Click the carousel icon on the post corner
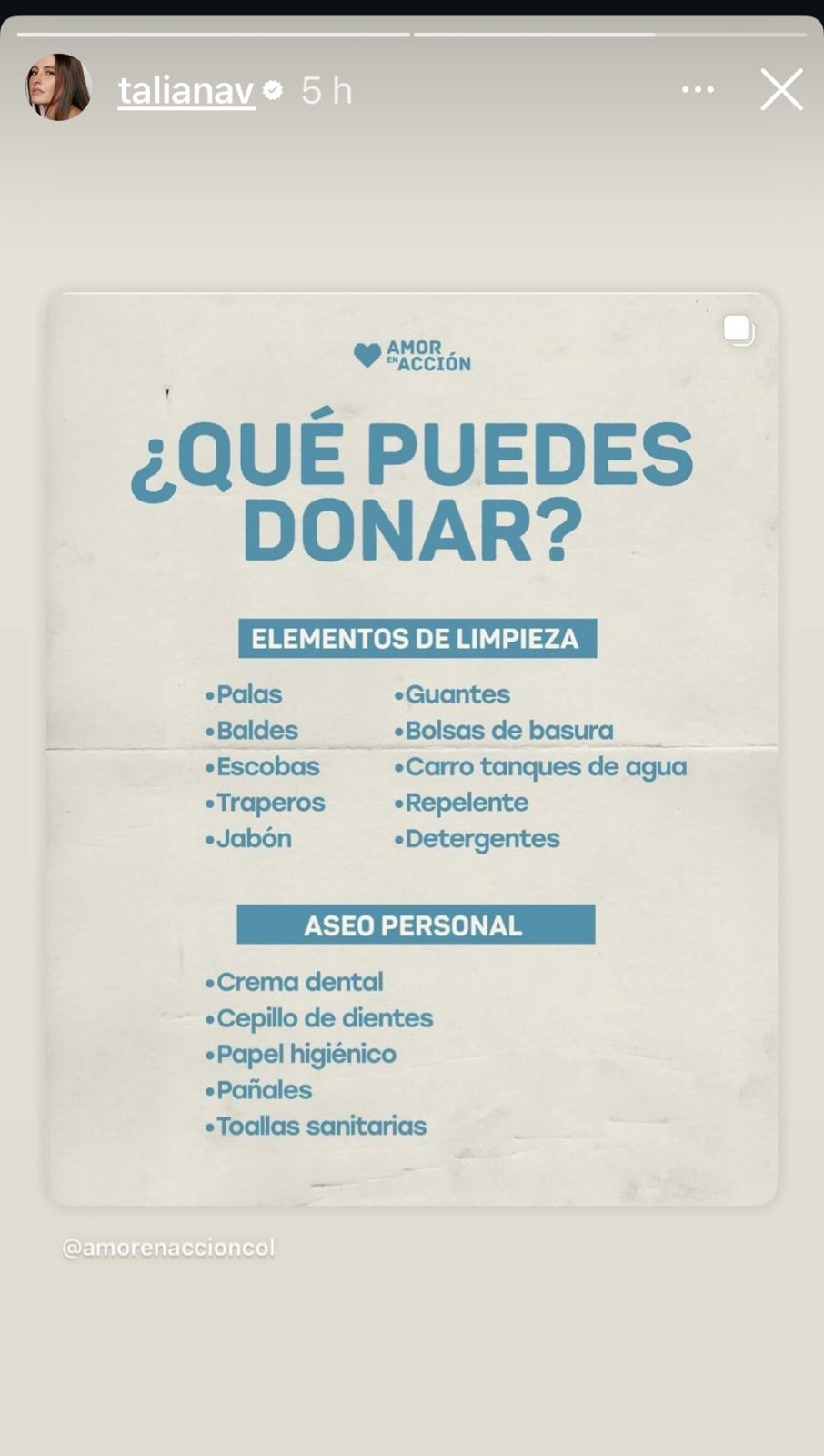 point(738,329)
